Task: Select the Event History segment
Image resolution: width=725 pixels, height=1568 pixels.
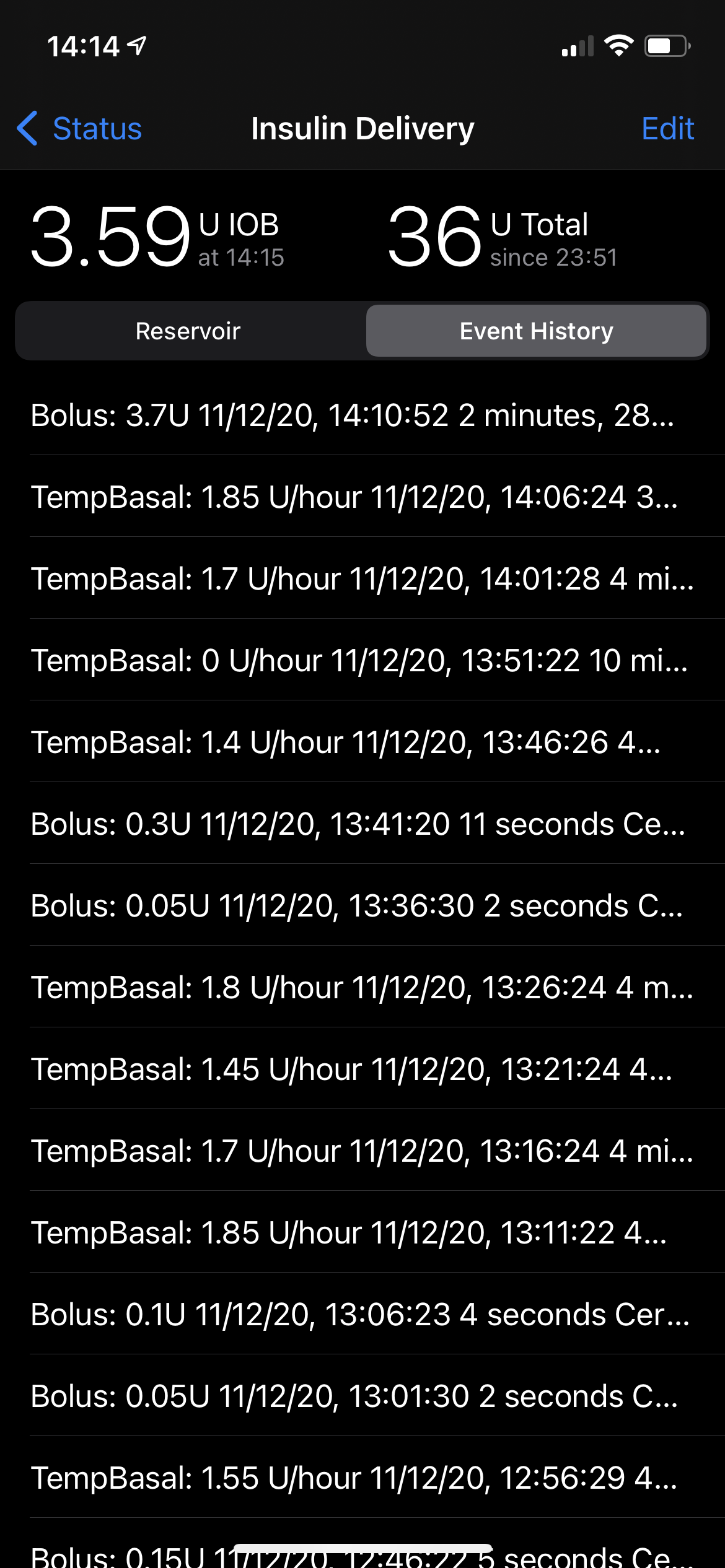Action: [x=536, y=331]
